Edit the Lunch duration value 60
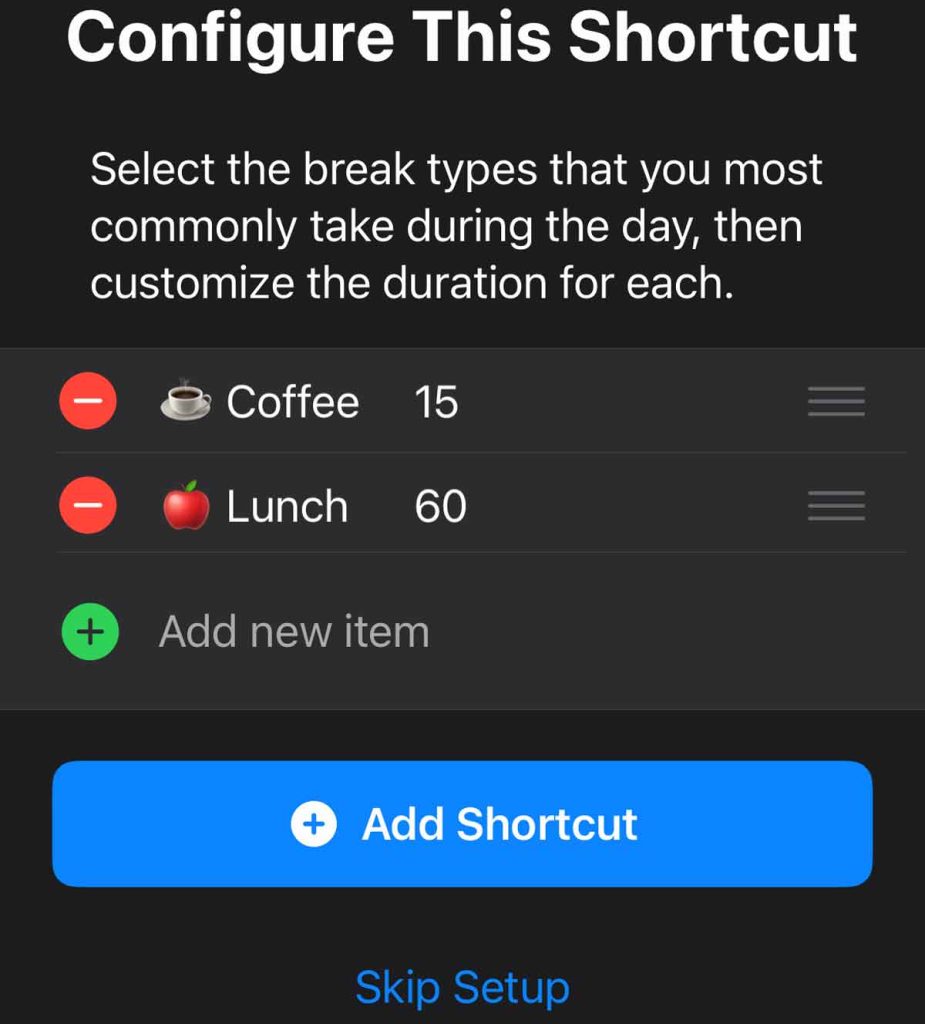Screen dimensions: 925x1024 point(440,507)
